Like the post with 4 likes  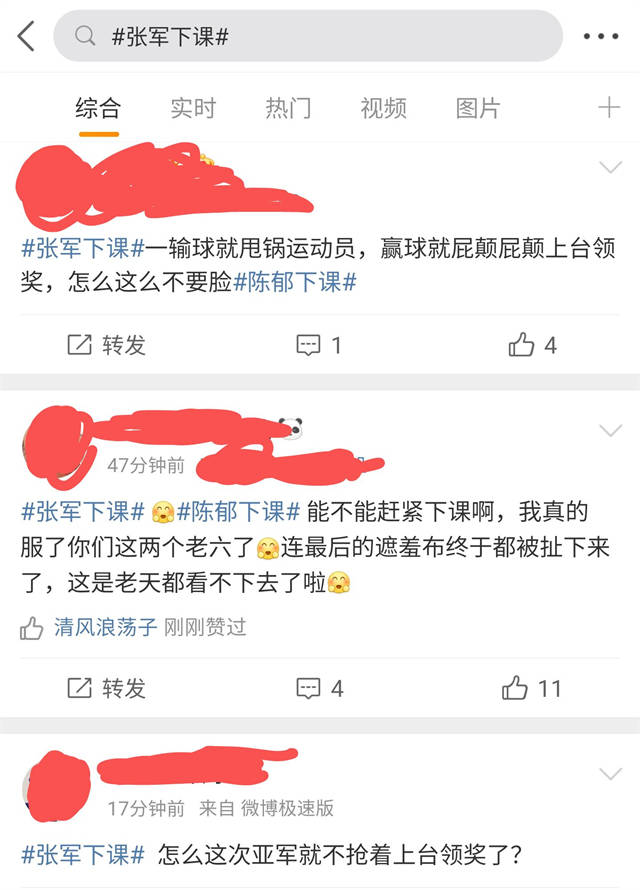(532, 345)
